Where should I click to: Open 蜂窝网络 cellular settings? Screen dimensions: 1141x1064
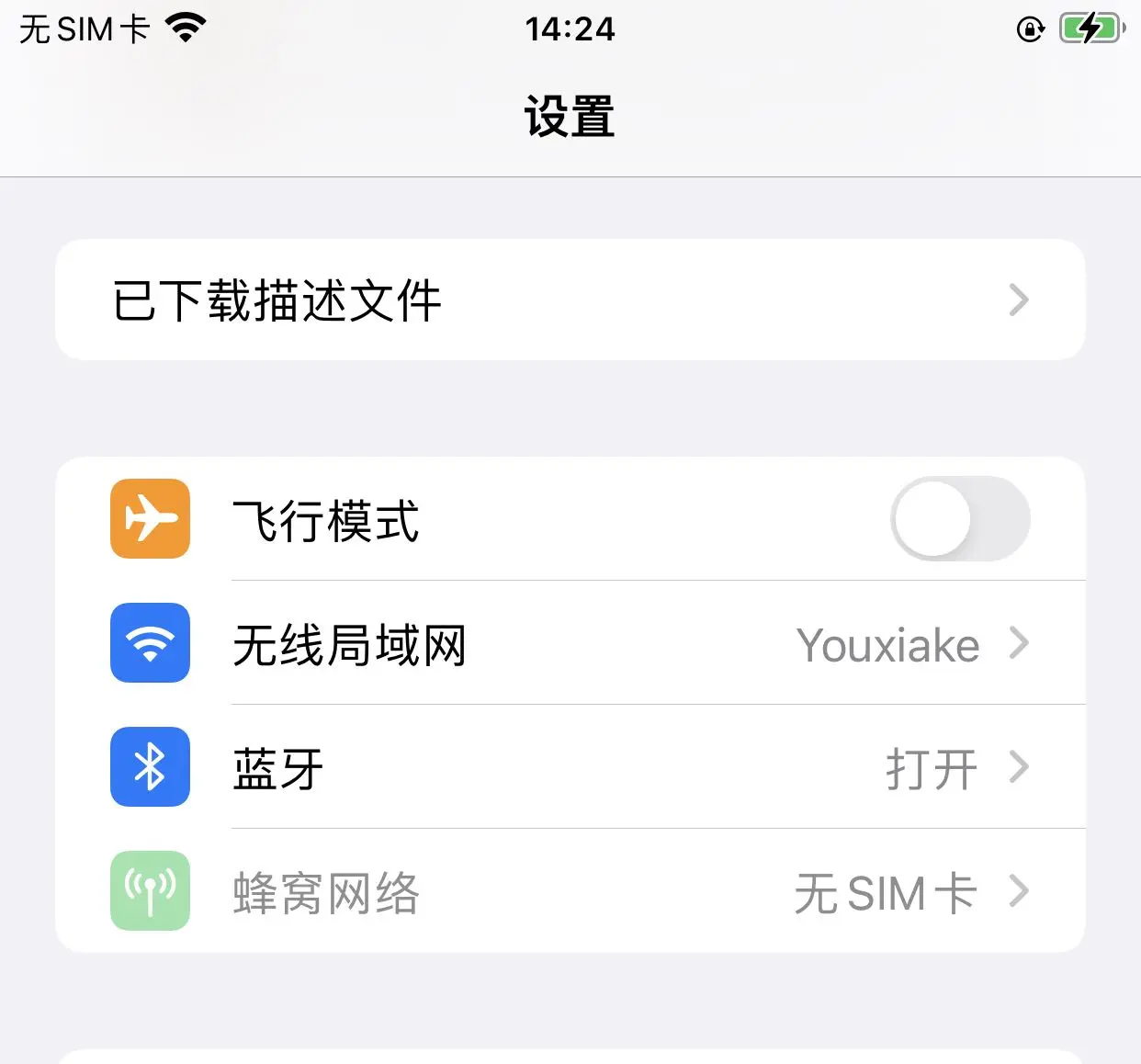coord(570,891)
